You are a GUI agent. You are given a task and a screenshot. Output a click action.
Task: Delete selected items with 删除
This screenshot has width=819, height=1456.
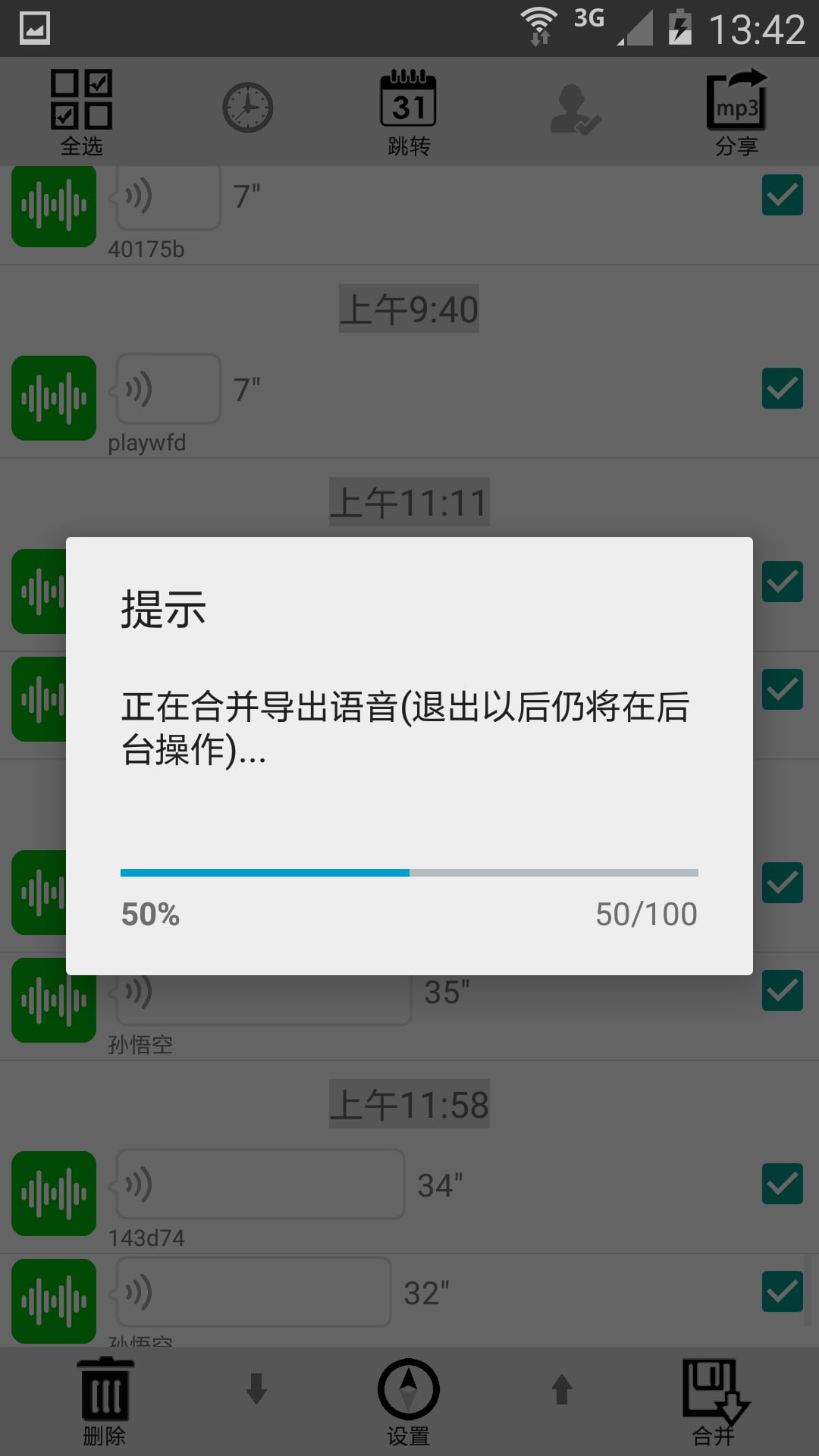(105, 1401)
